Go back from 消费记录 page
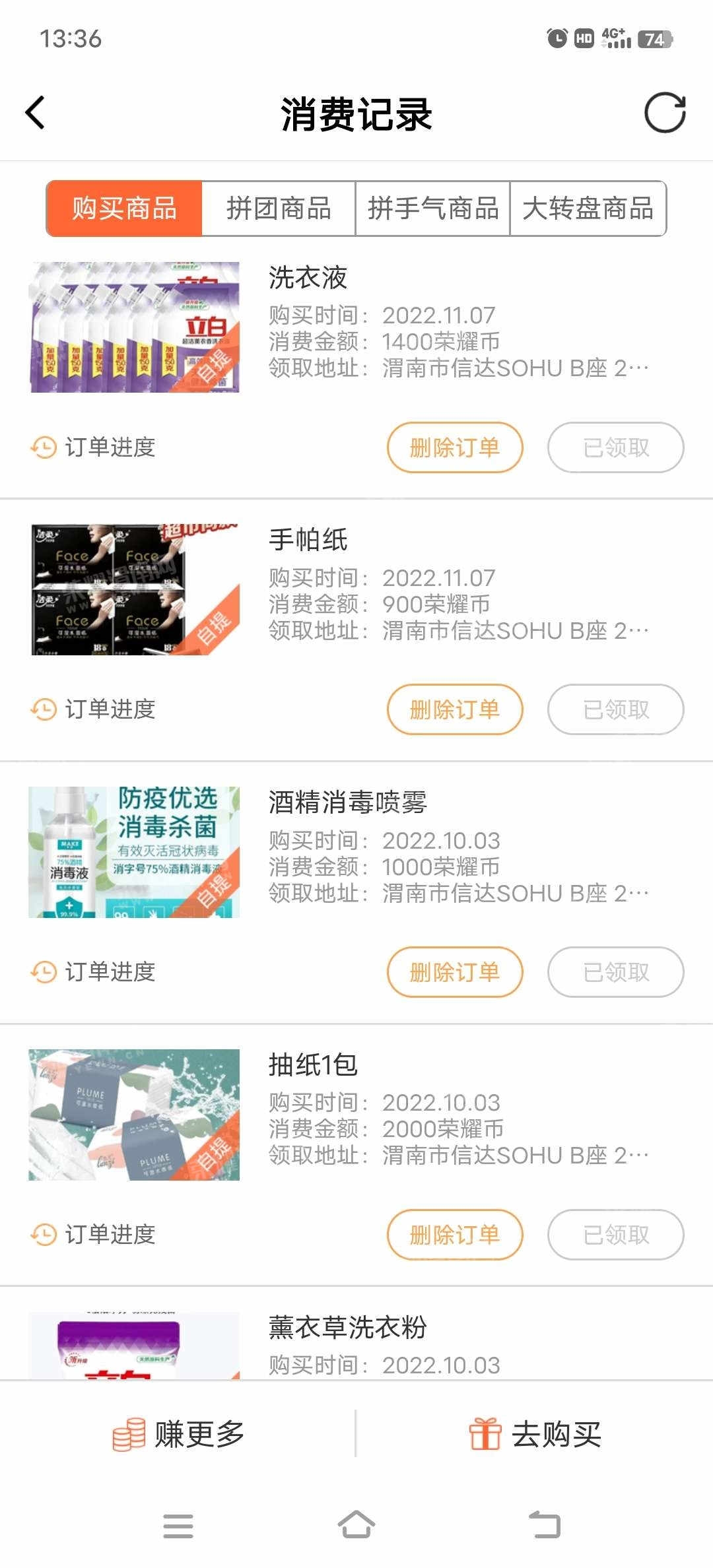The image size is (713, 1568). pos(36,114)
